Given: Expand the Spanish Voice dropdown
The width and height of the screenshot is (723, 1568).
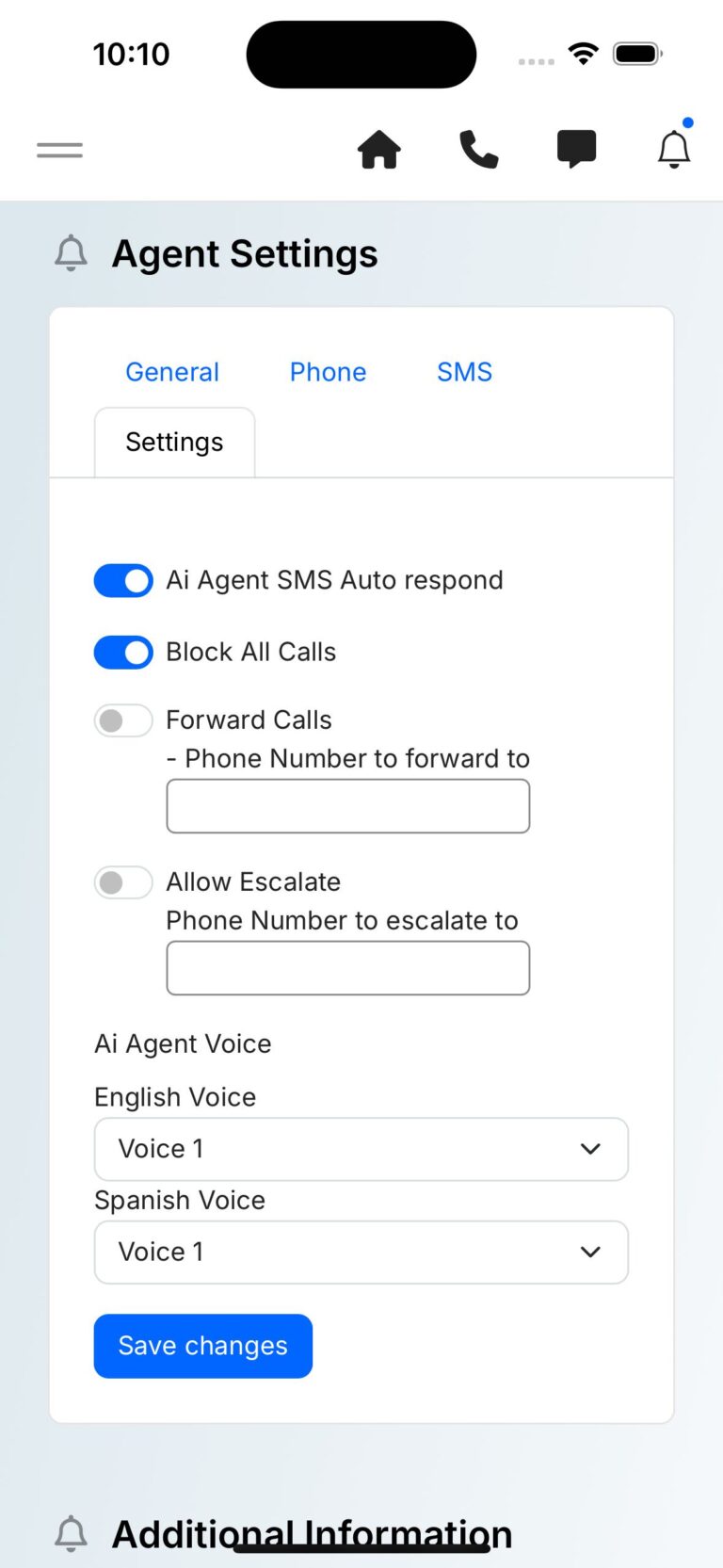Looking at the screenshot, I should 361,1253.
